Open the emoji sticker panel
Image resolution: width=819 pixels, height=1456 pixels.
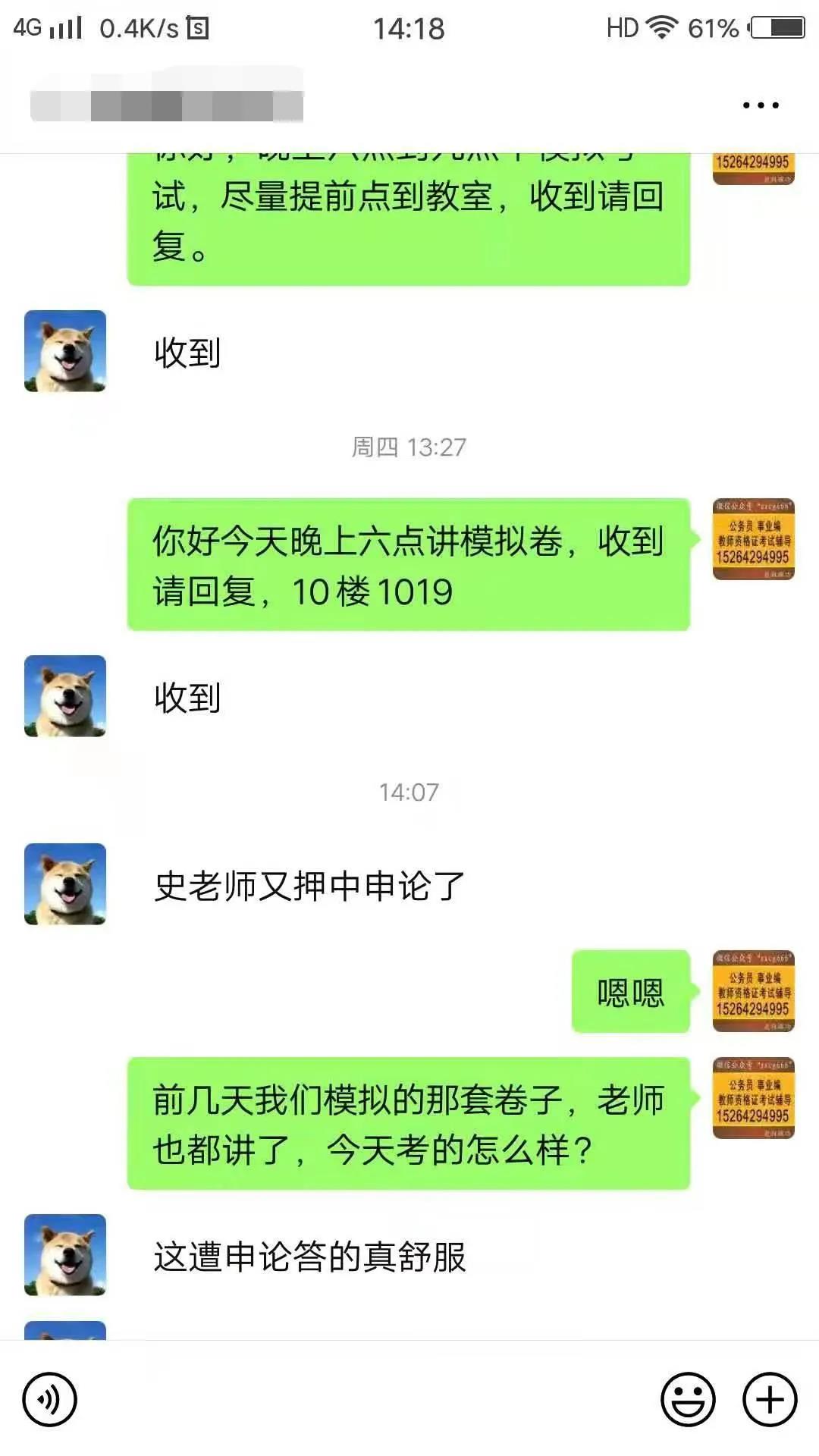(x=688, y=1399)
